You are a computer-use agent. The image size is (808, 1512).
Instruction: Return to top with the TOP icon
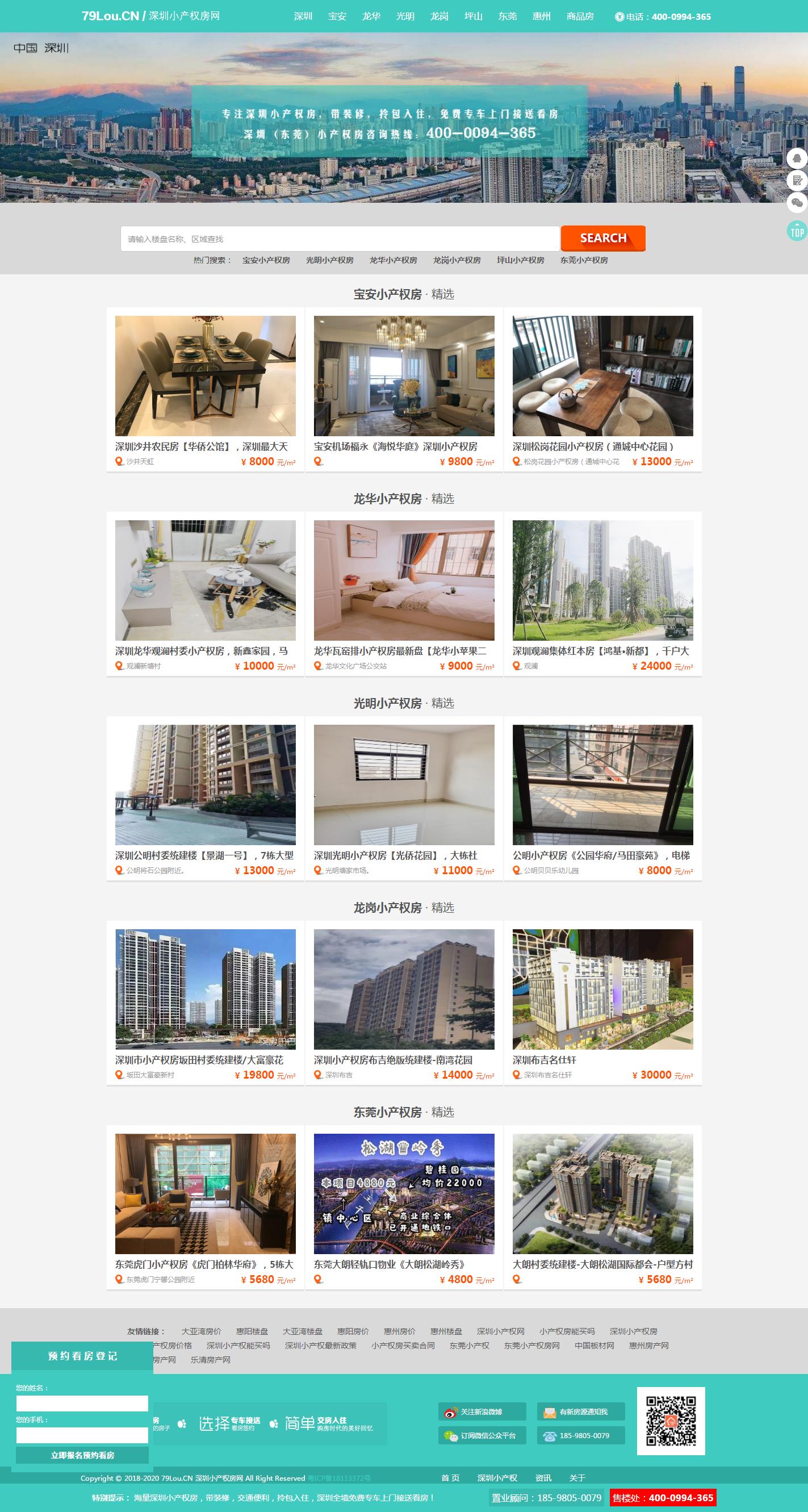(796, 231)
